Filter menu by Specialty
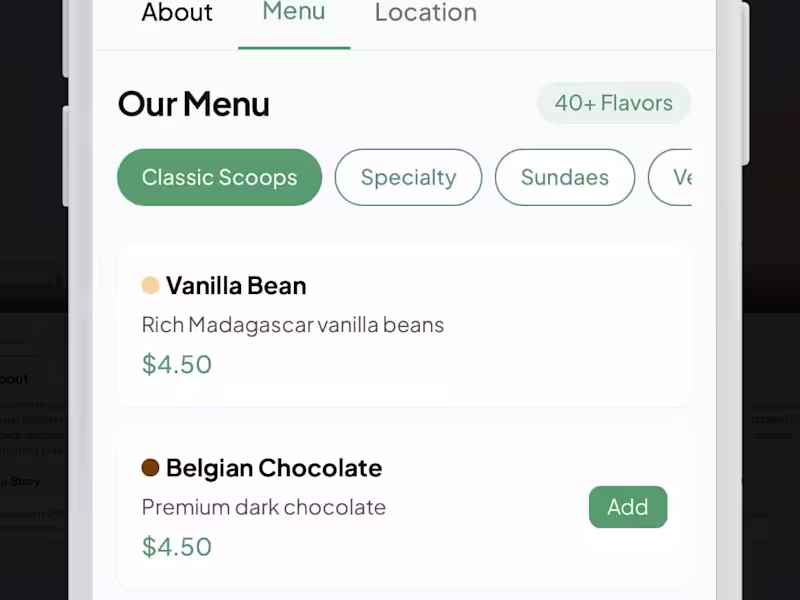 click(408, 177)
